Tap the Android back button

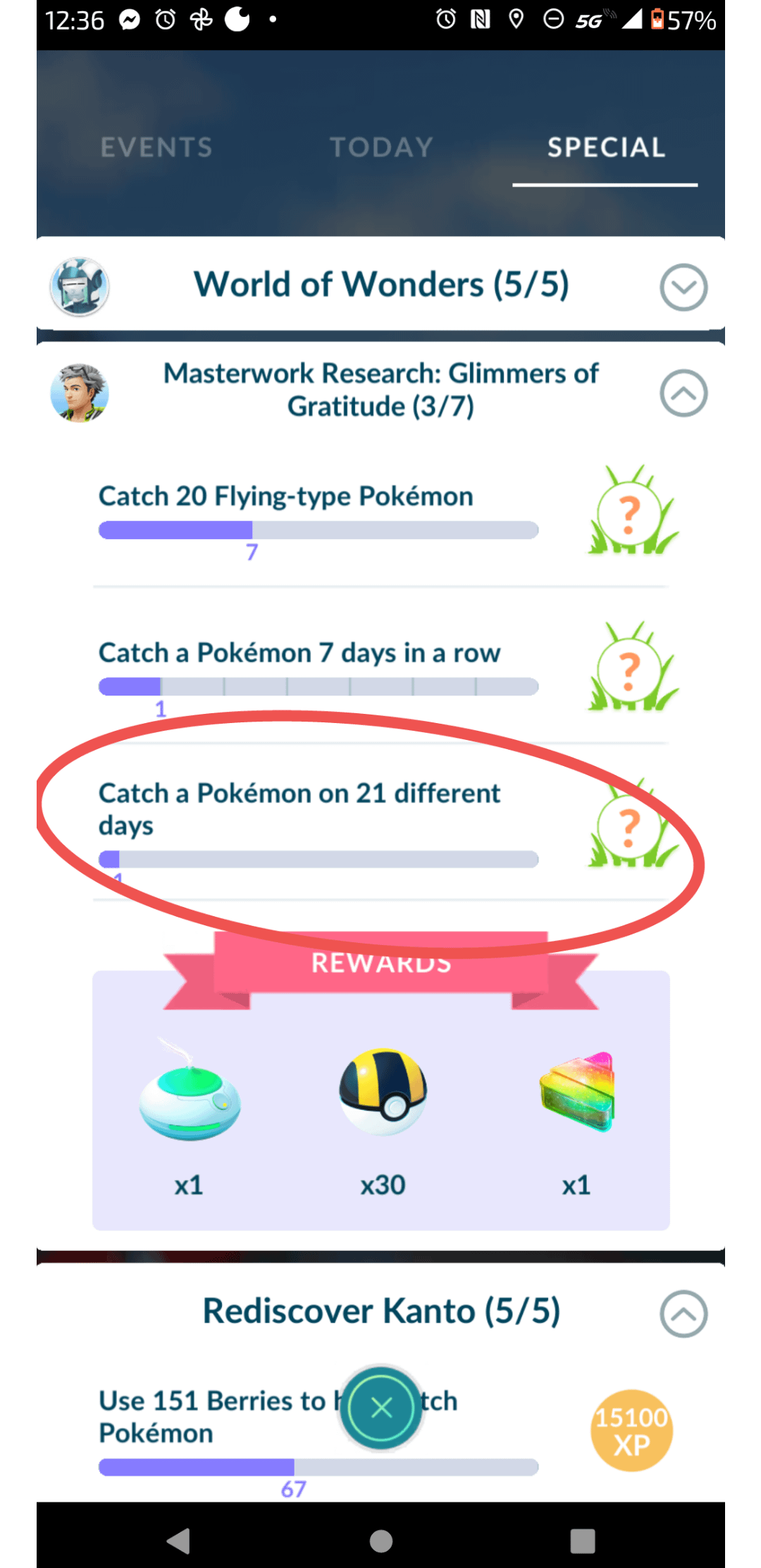(179, 1541)
